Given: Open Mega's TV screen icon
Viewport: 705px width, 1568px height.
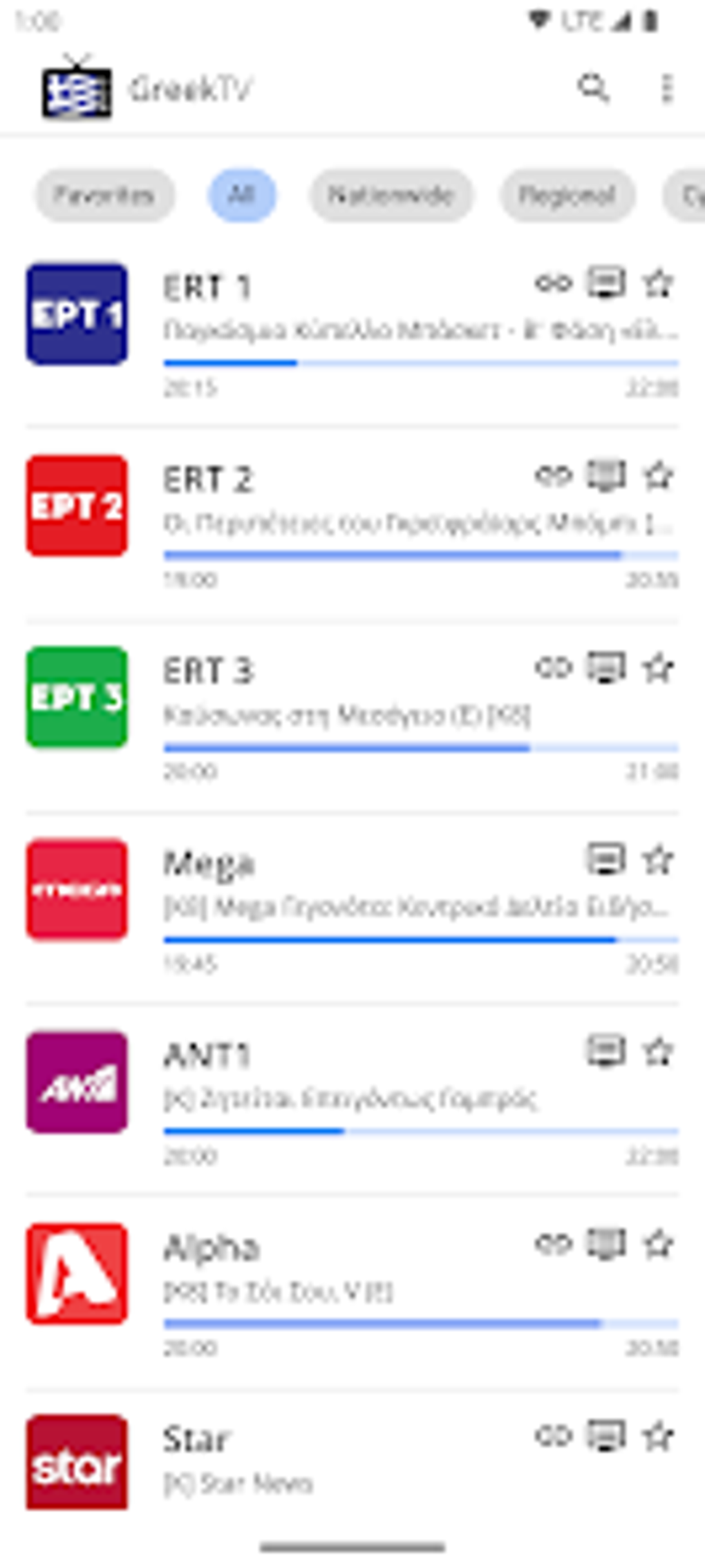Looking at the screenshot, I should (603, 859).
